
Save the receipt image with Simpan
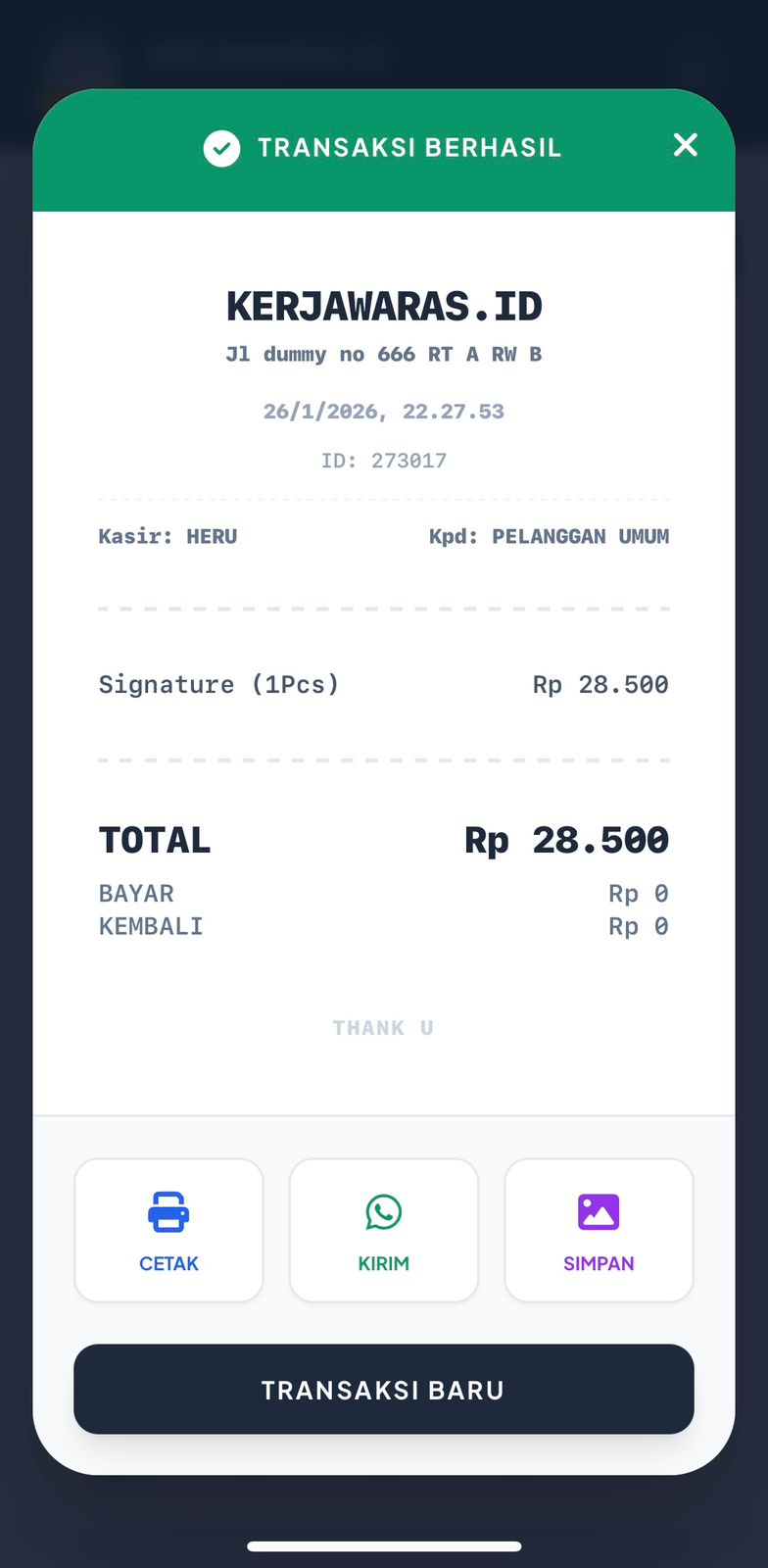(x=599, y=1230)
